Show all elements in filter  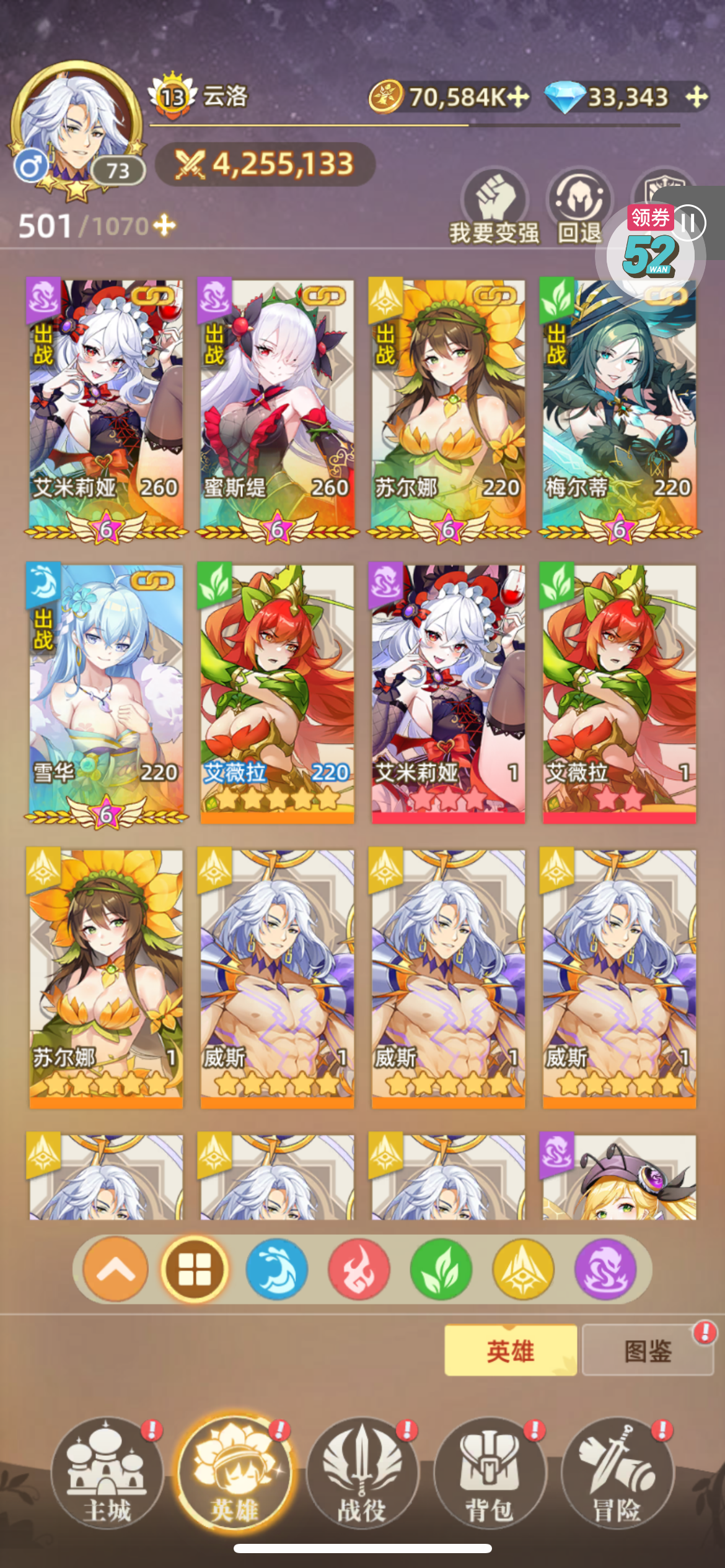pos(195,1270)
